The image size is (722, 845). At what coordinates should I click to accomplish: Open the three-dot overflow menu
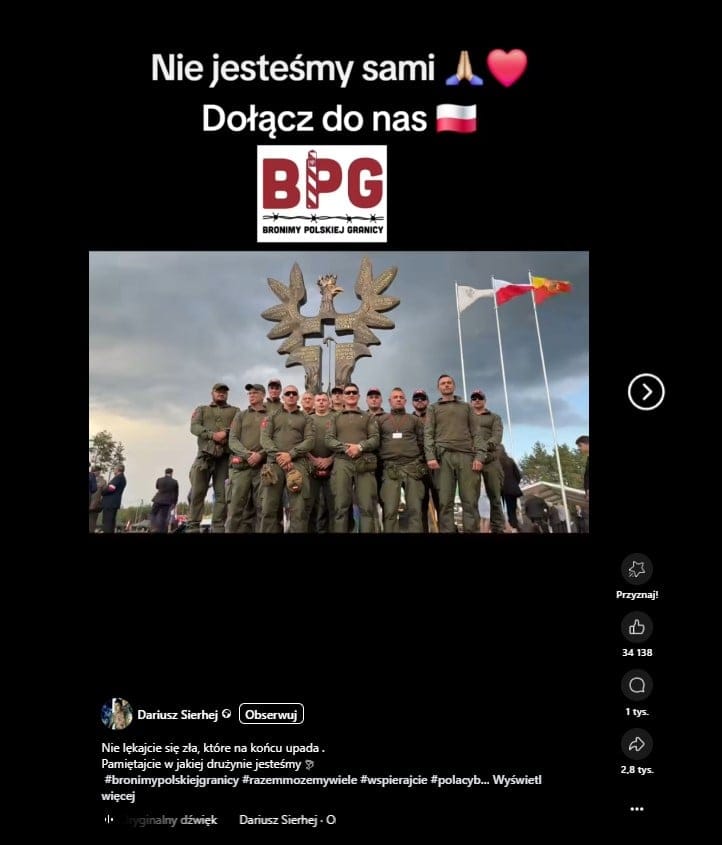(637, 808)
